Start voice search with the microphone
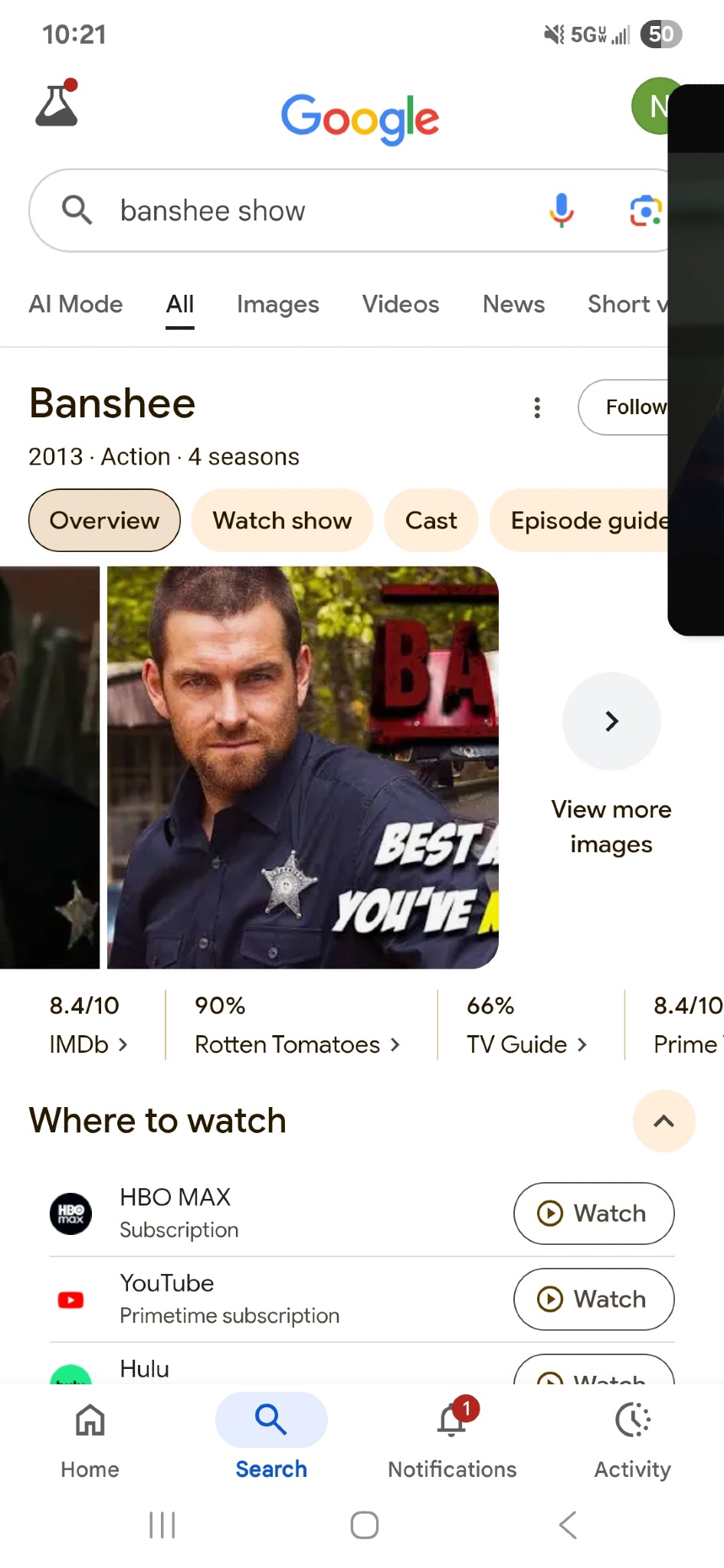Screen dimensions: 724x1568 (x=562, y=211)
